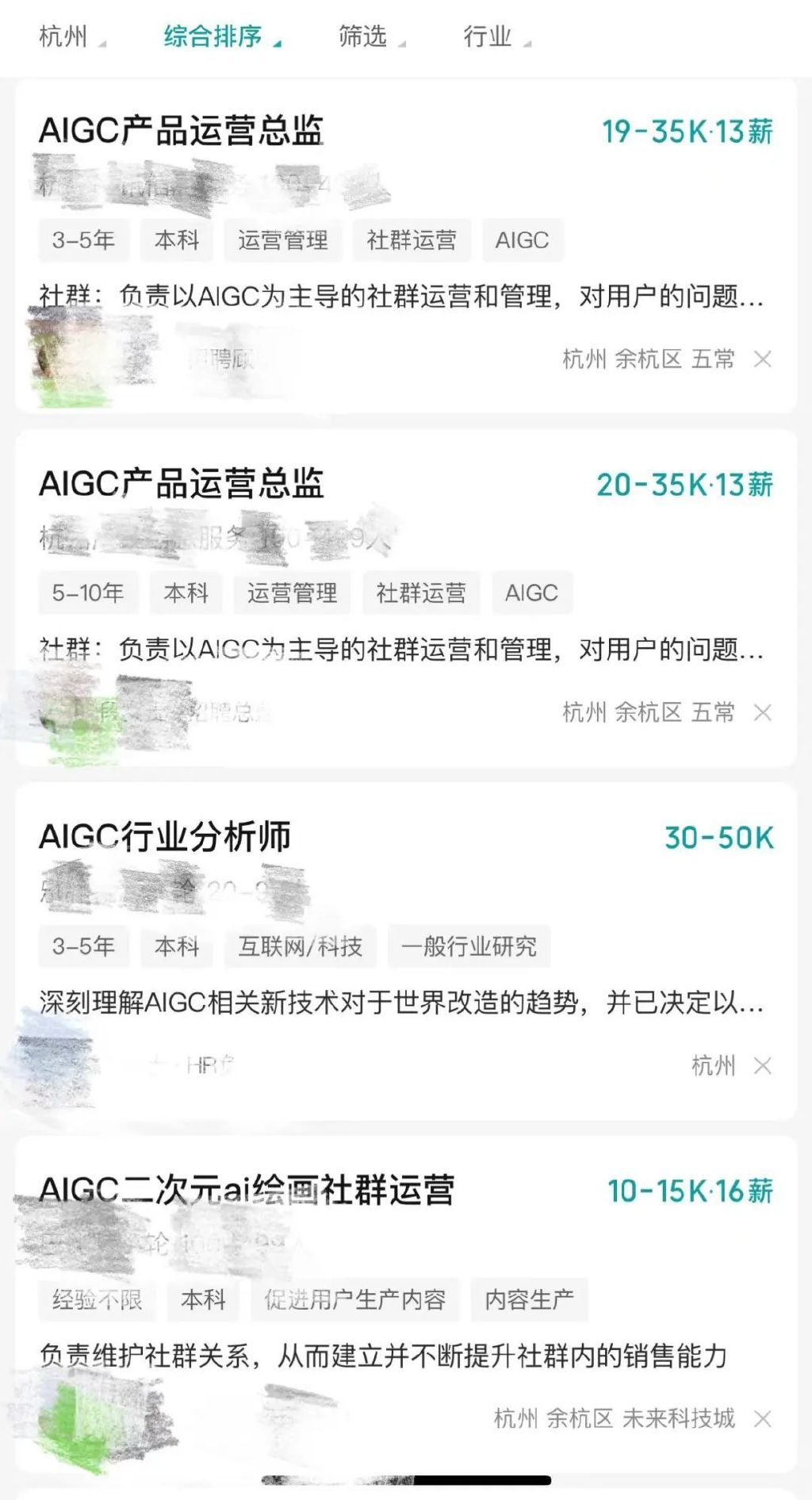Dismiss the 19-35K AIGC产品运营总监 listing
Screen dimensions: 812x1500
tap(763, 359)
